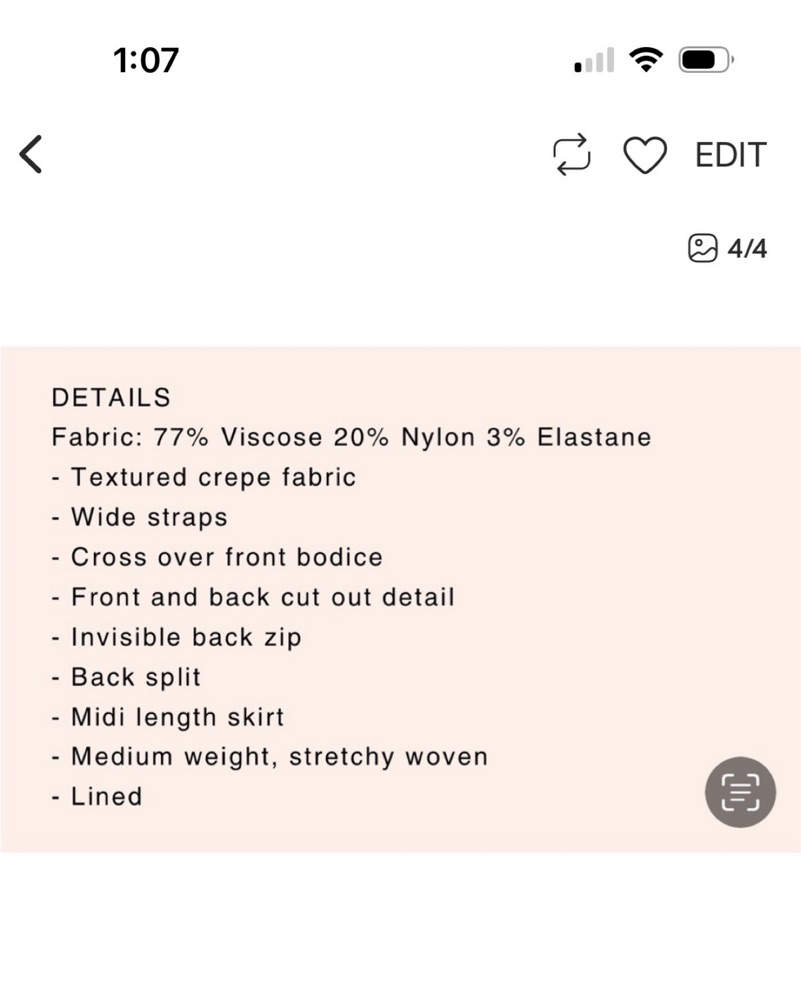Image resolution: width=801 pixels, height=1000 pixels.
Task: Tap the live text scan button
Action: 740,792
